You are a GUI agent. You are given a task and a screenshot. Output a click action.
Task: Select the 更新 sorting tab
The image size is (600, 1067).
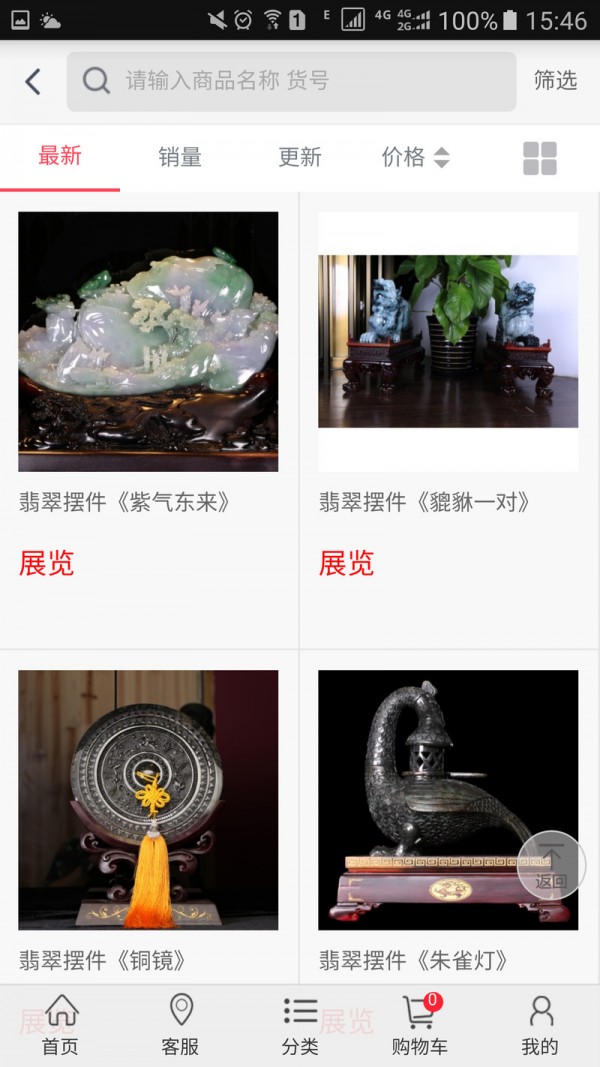tap(299, 157)
